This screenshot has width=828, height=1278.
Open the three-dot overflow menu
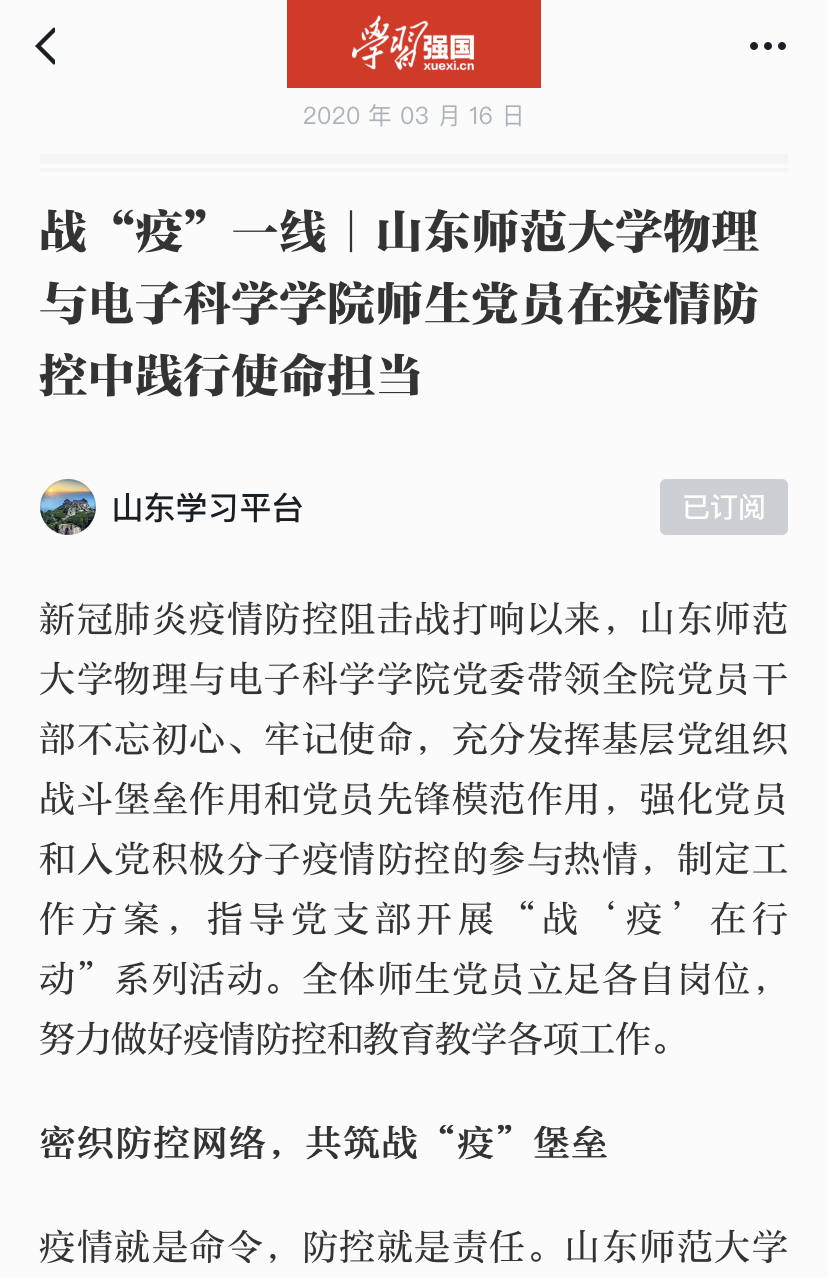(x=767, y=46)
